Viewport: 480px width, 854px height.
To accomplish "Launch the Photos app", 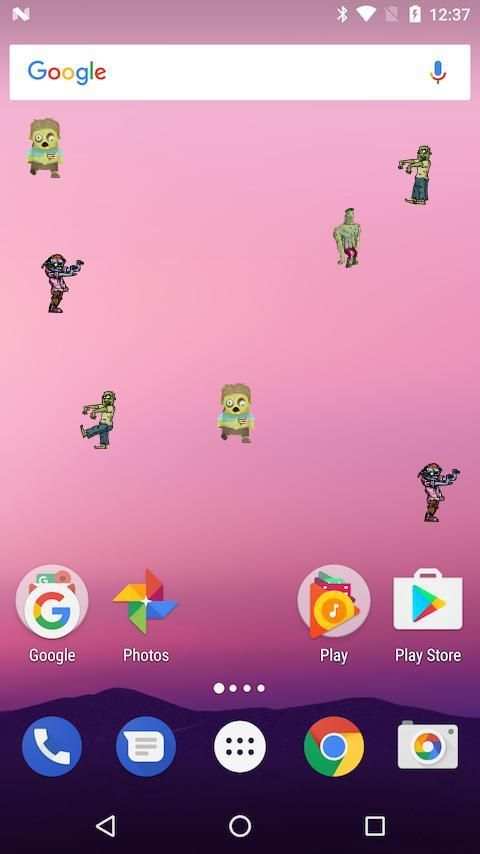I will 145,602.
